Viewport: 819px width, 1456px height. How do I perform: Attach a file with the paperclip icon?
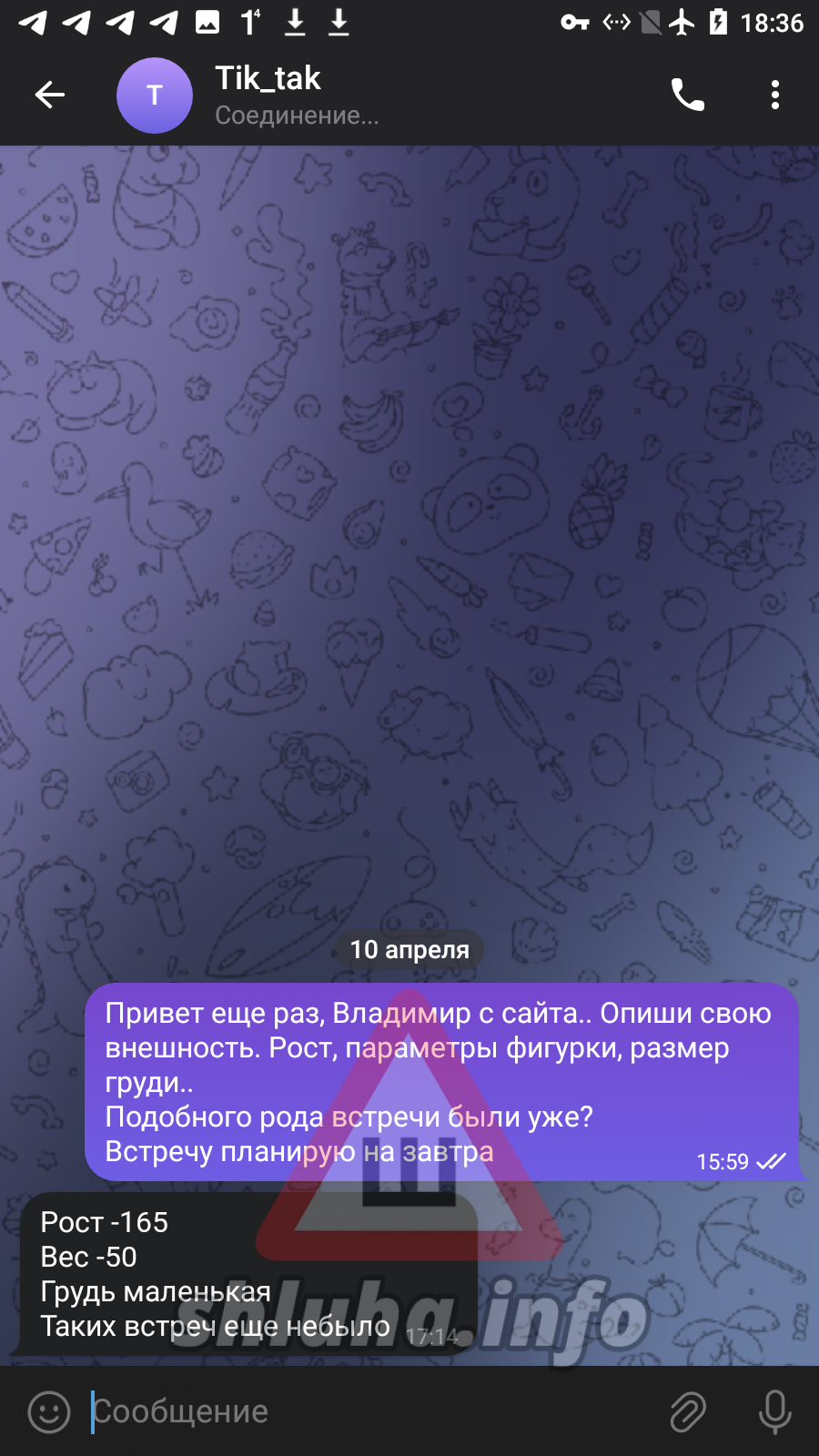tap(688, 1412)
